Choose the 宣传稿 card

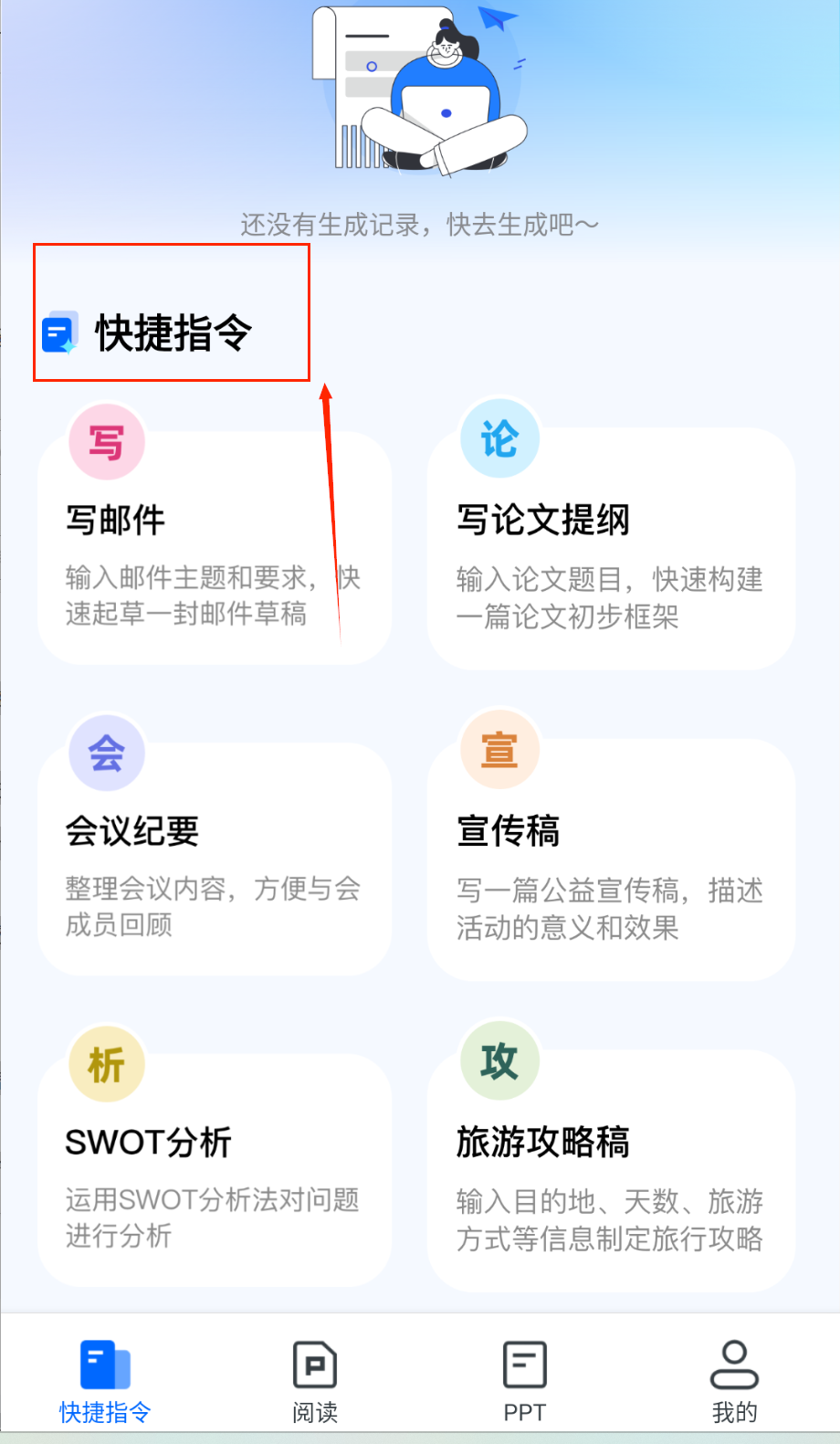click(x=610, y=860)
